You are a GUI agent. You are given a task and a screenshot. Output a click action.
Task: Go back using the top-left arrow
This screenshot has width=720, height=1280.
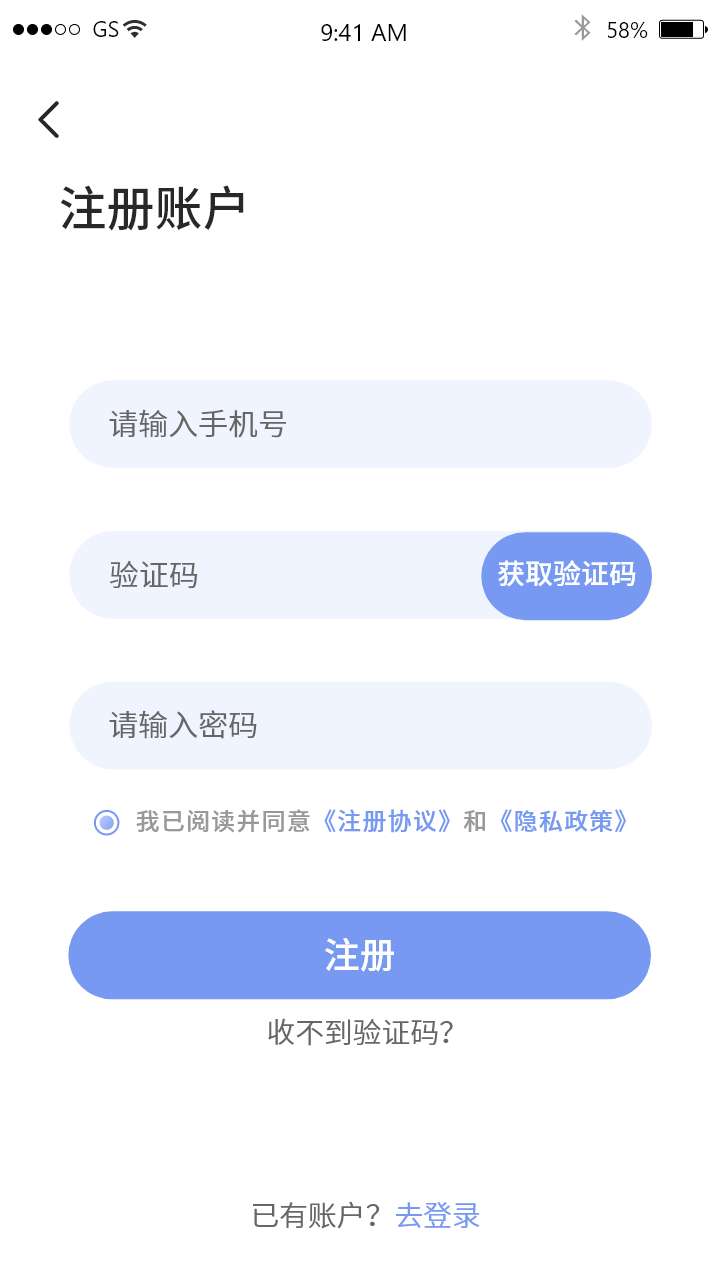[x=49, y=119]
